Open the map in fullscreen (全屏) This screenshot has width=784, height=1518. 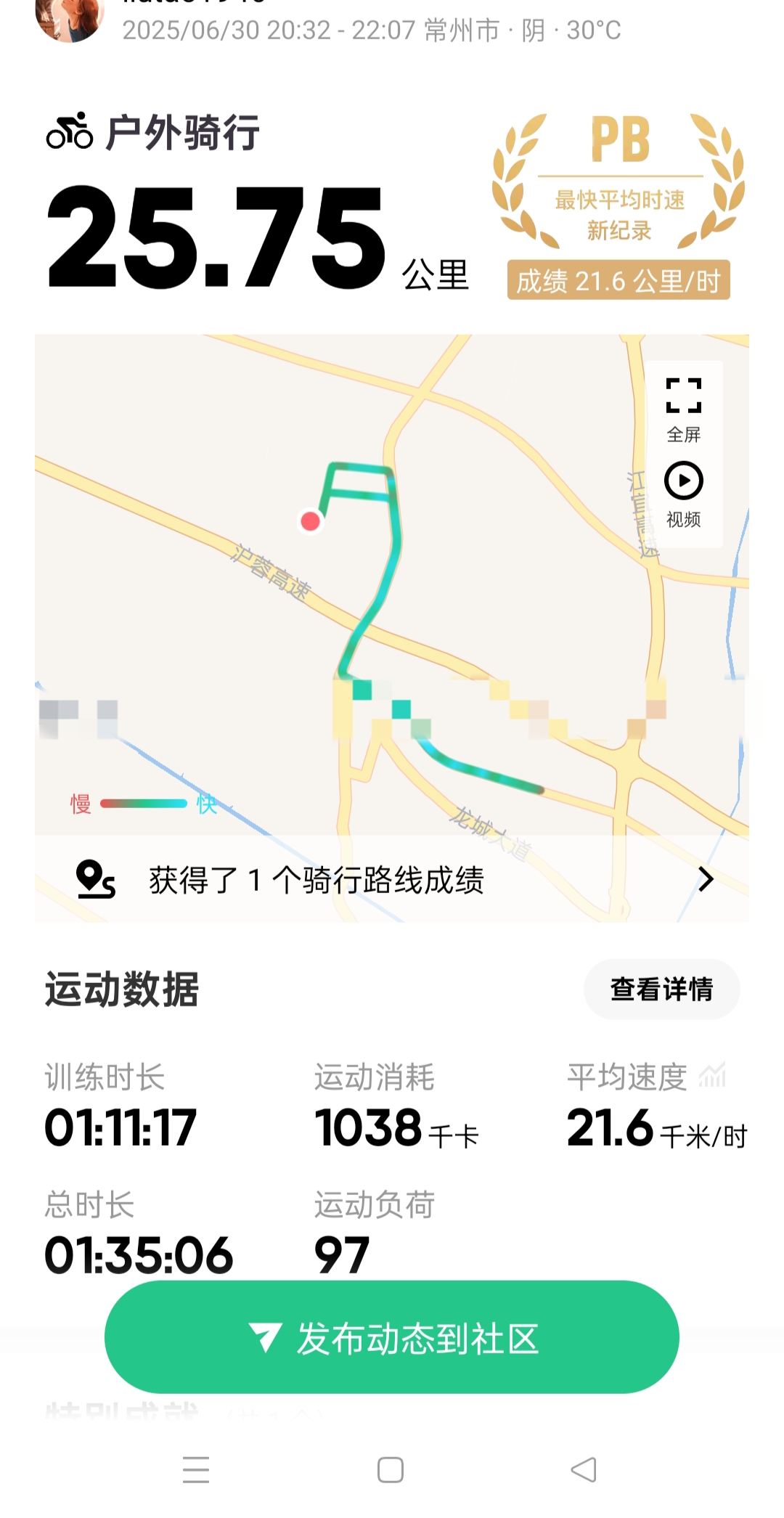pos(683,410)
